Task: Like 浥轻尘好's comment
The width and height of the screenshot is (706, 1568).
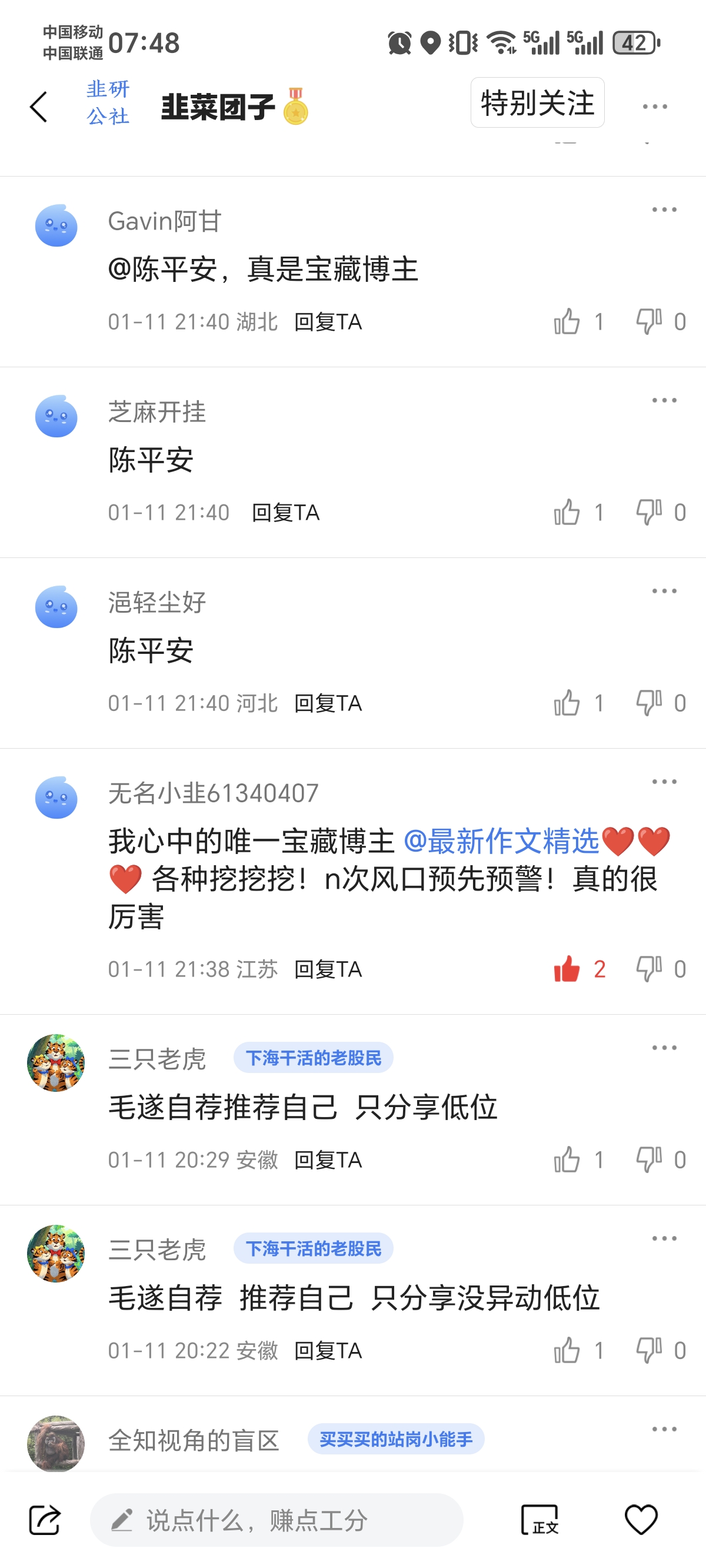Action: click(x=567, y=703)
